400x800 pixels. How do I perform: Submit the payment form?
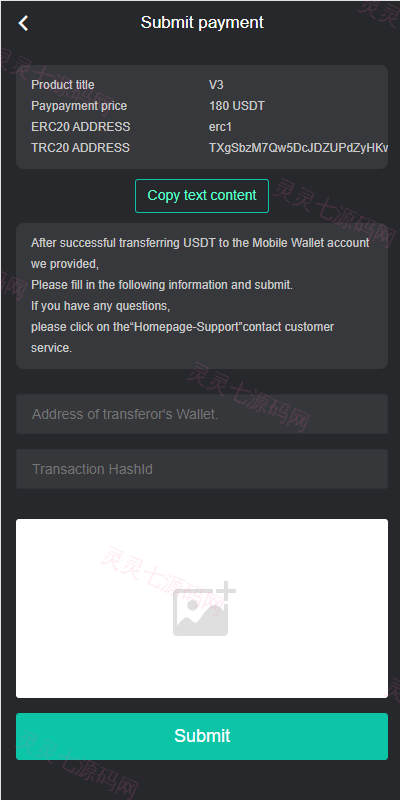[x=202, y=736]
